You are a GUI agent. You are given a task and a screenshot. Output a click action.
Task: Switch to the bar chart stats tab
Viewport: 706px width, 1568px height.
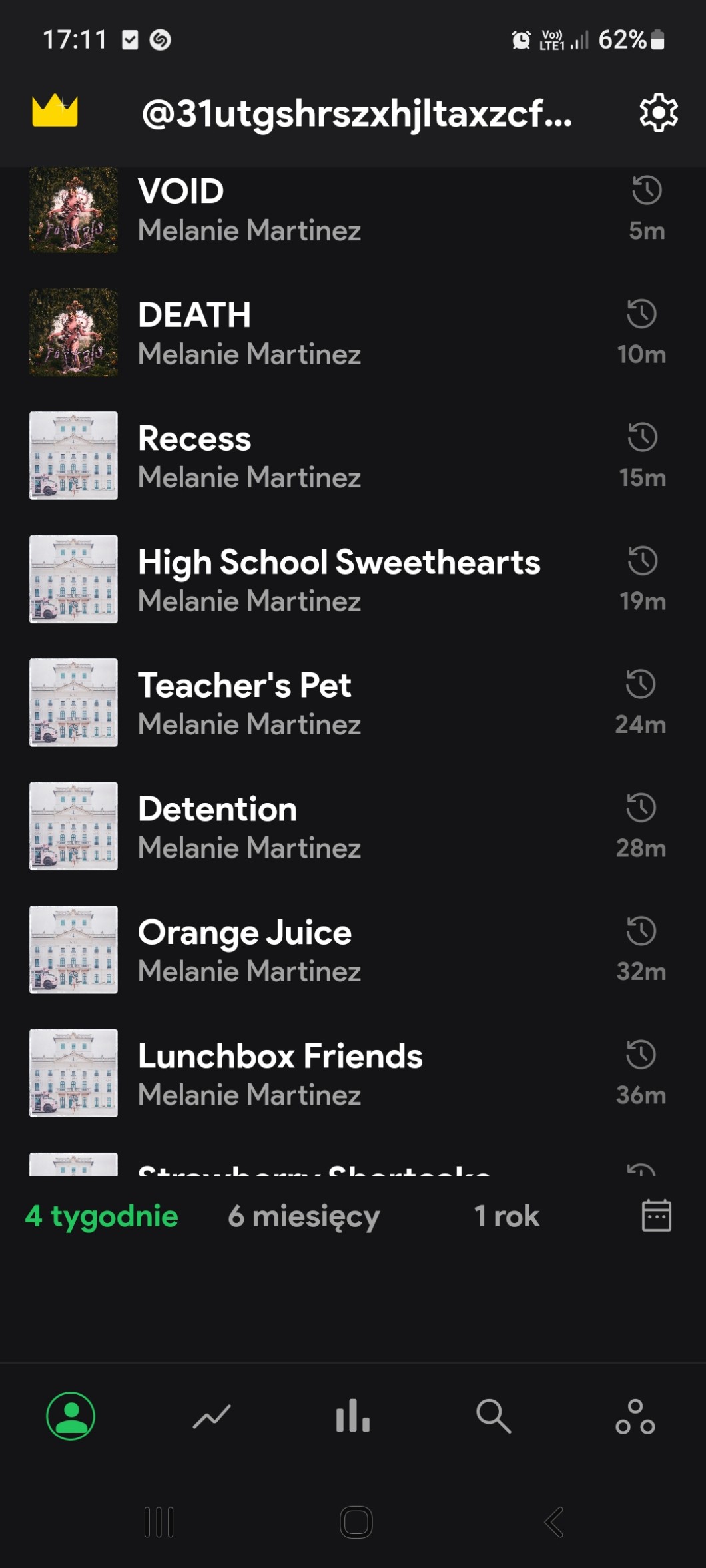[353, 1416]
